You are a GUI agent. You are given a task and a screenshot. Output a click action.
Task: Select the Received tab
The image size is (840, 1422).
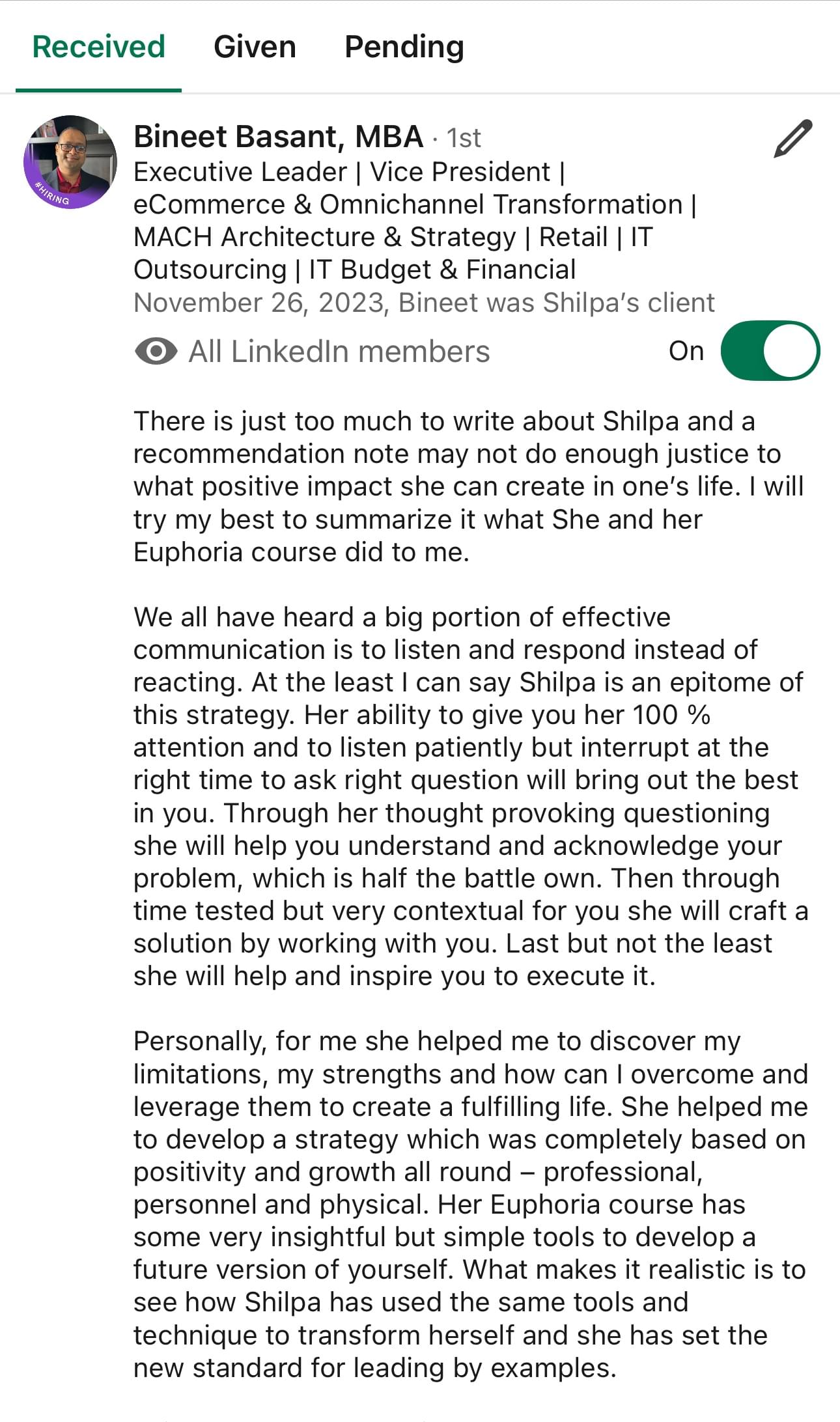98,47
